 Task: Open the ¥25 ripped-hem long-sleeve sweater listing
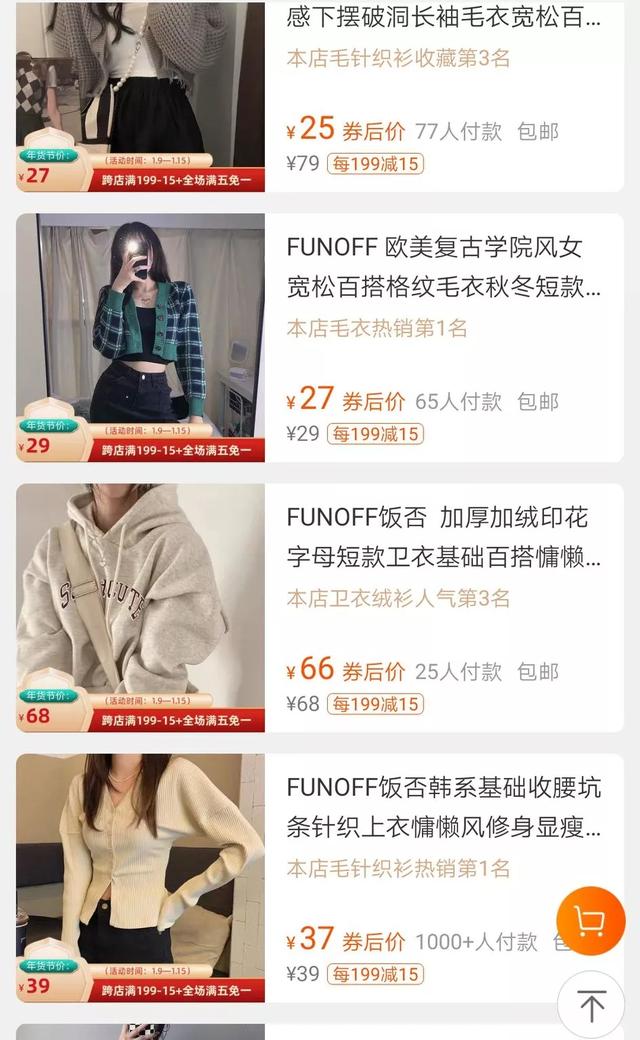[320, 96]
